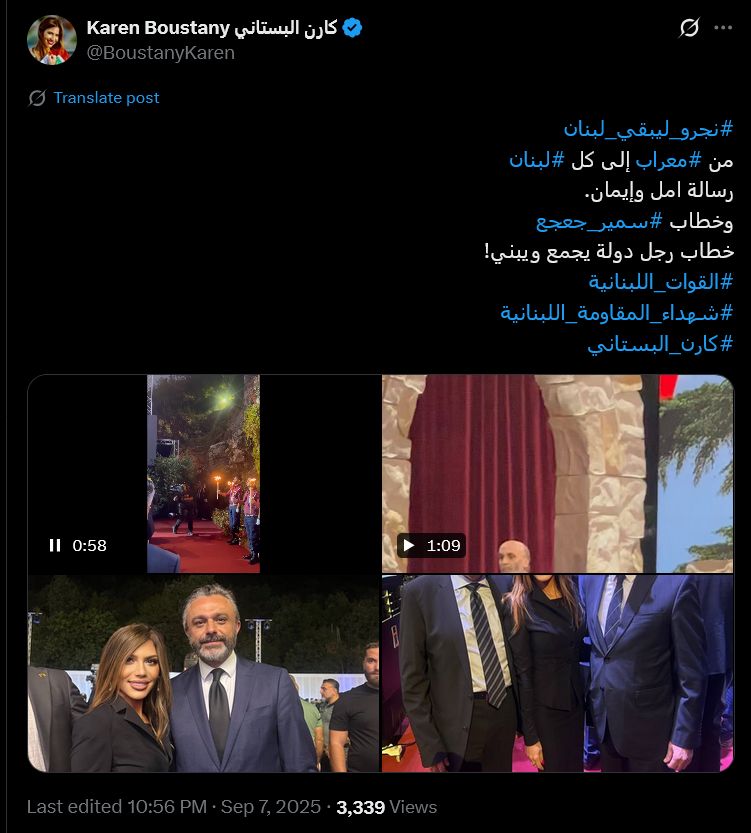Open the photo of the three people in suits
The height and width of the screenshot is (833, 751).
coord(557,673)
